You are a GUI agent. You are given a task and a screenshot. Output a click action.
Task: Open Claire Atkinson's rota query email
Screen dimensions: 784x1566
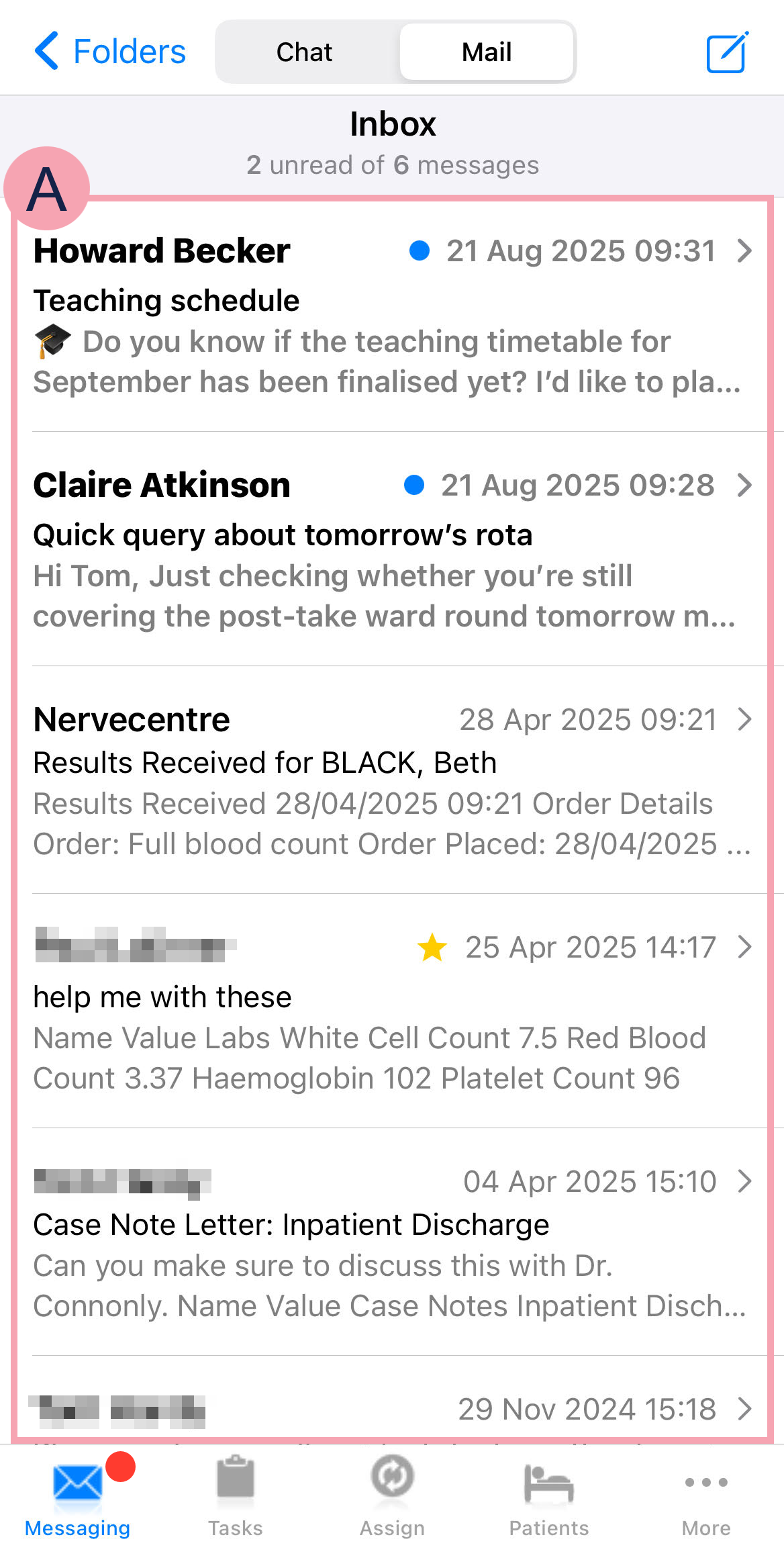click(x=389, y=549)
